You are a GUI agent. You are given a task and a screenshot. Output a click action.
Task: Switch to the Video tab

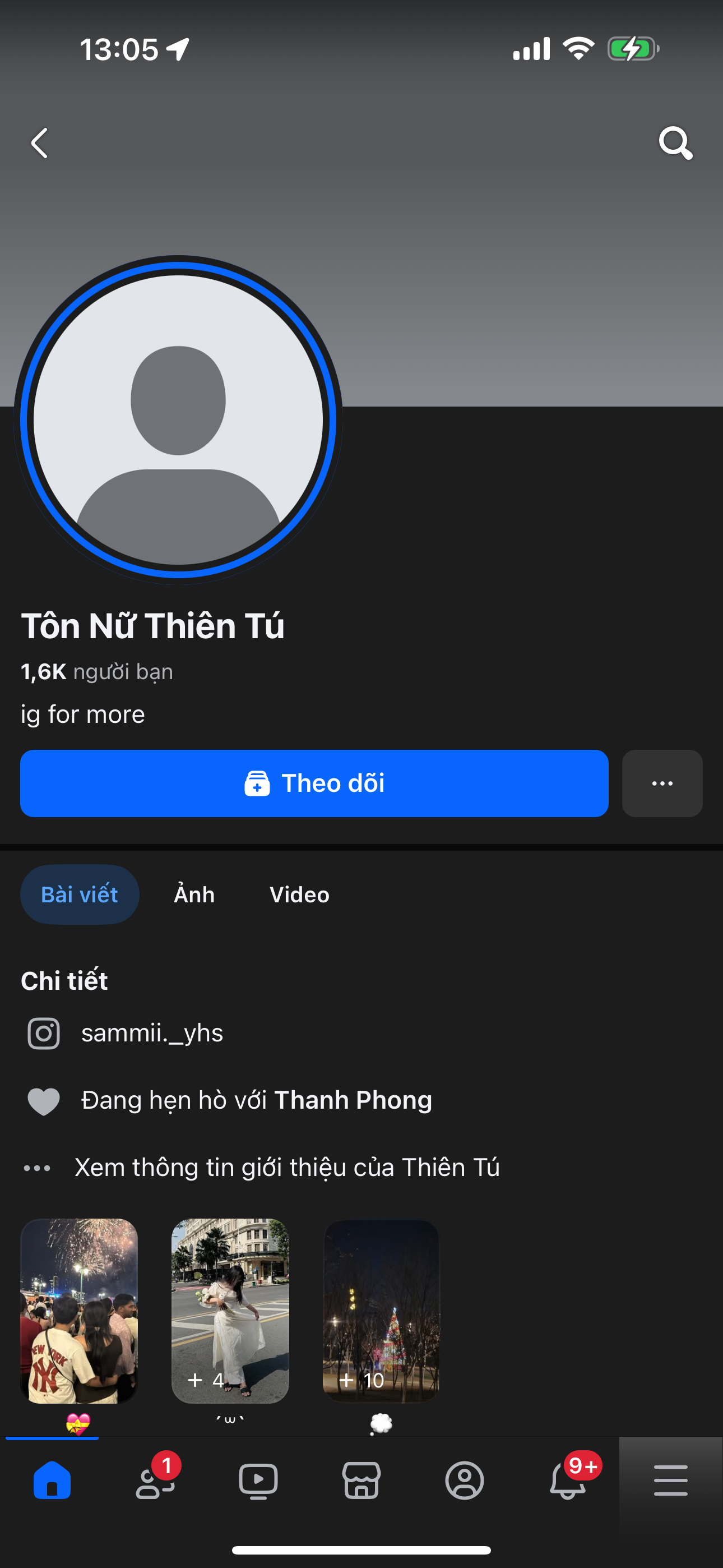pos(299,895)
